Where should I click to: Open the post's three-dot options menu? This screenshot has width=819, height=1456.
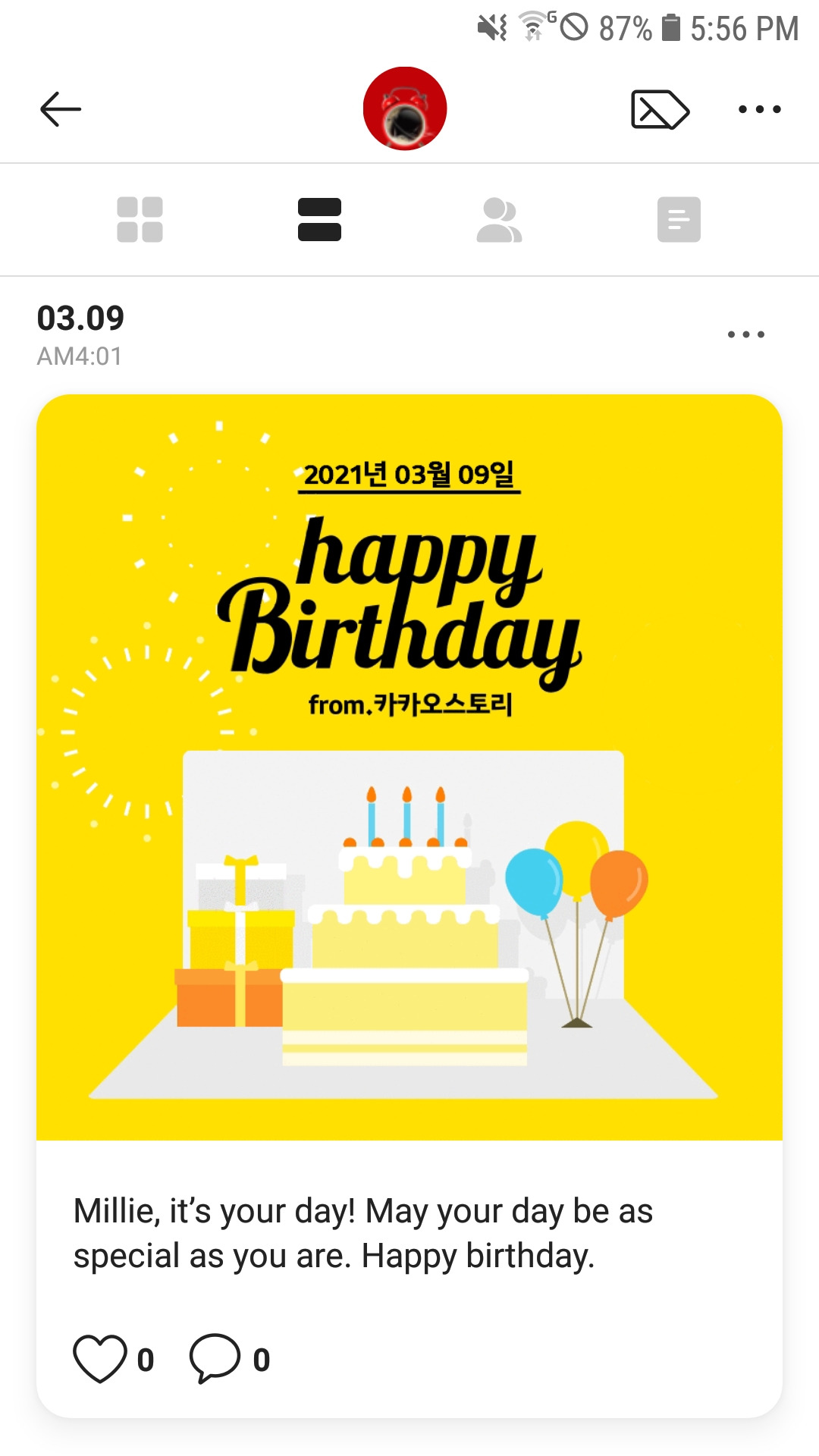[747, 334]
